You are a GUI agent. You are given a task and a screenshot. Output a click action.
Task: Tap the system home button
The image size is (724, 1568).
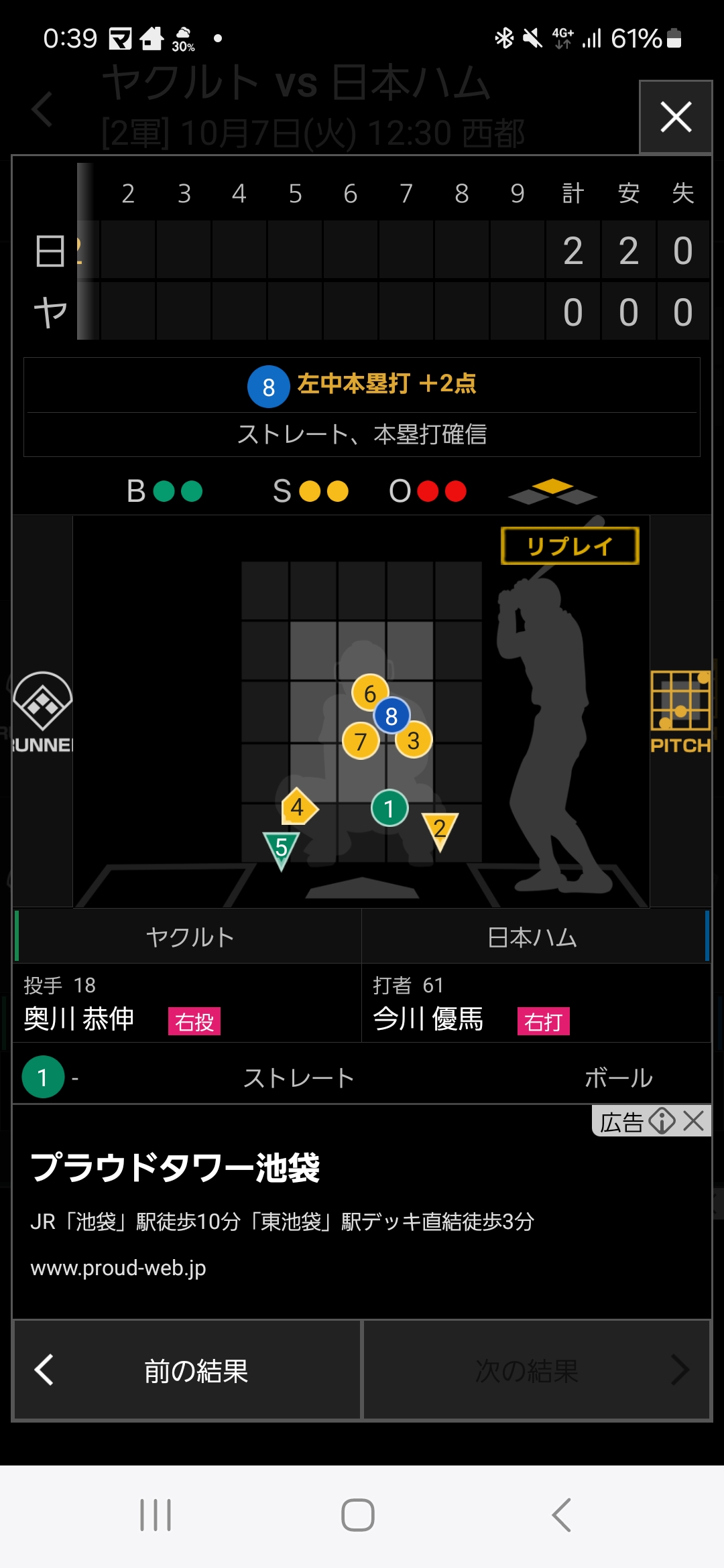pyautogui.click(x=358, y=1515)
